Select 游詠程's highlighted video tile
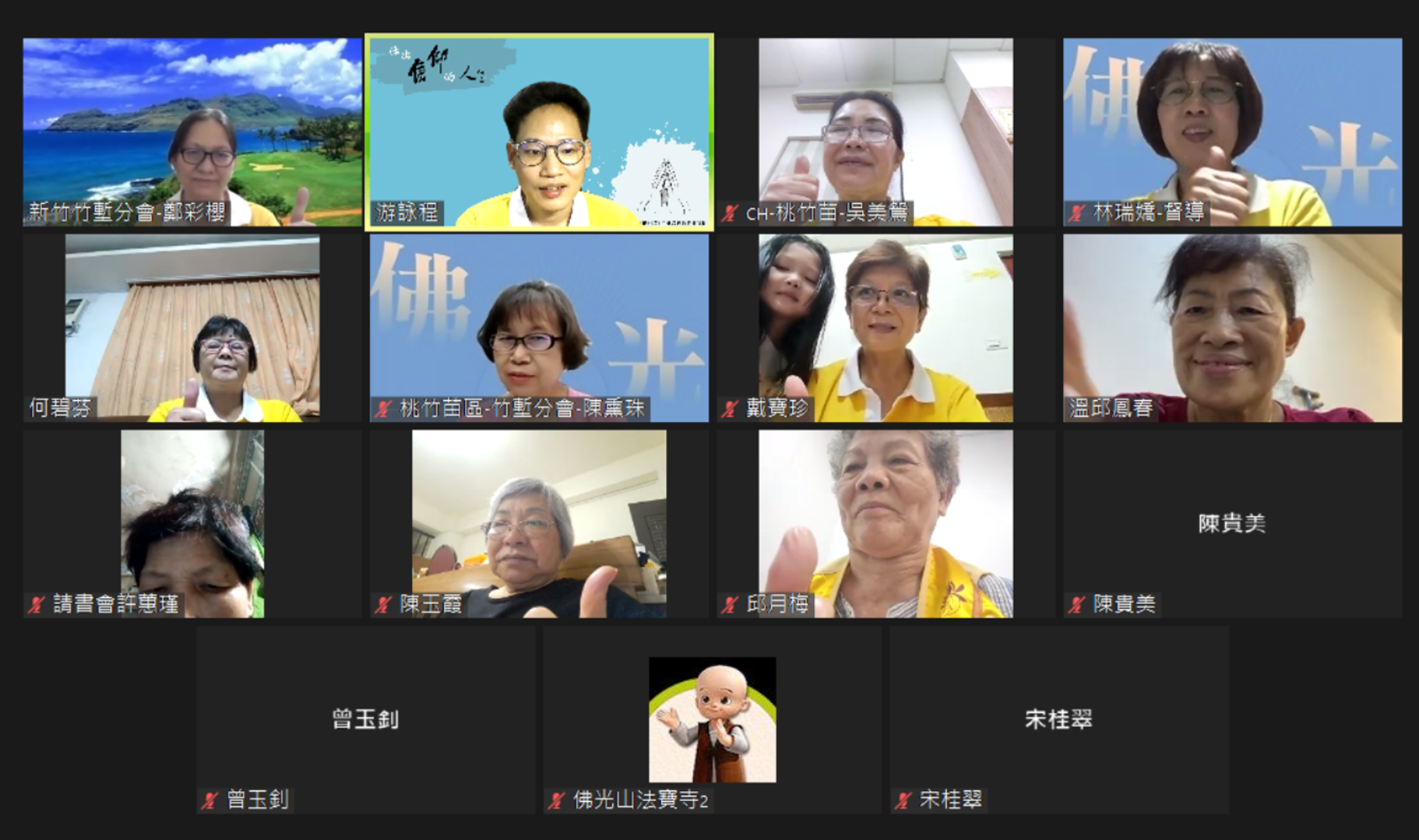The width and height of the screenshot is (1419, 840). (x=539, y=132)
